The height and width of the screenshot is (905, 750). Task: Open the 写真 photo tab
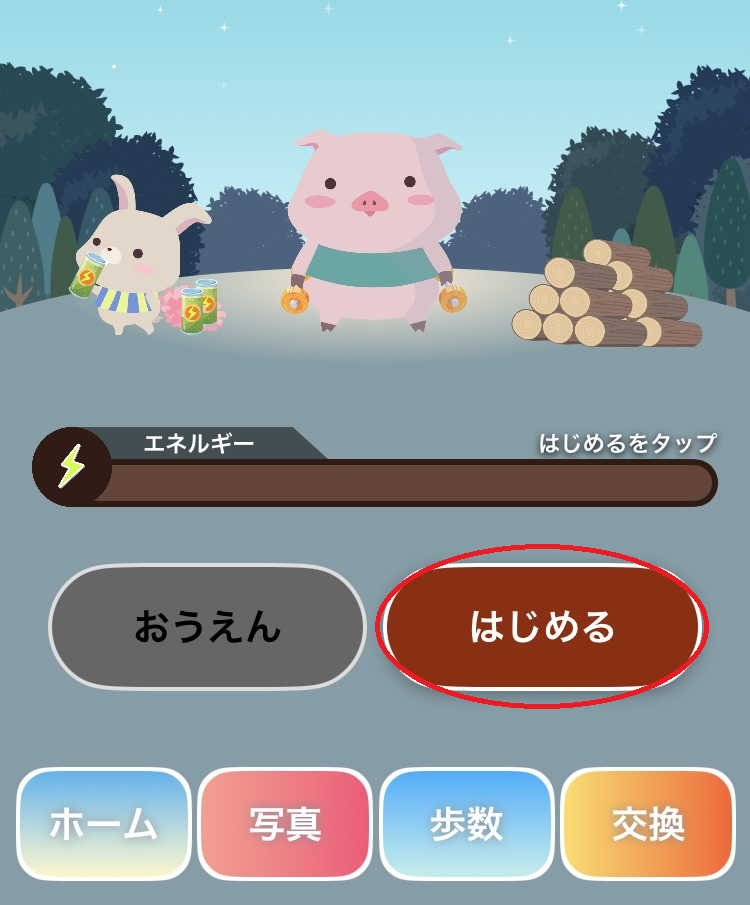click(285, 824)
